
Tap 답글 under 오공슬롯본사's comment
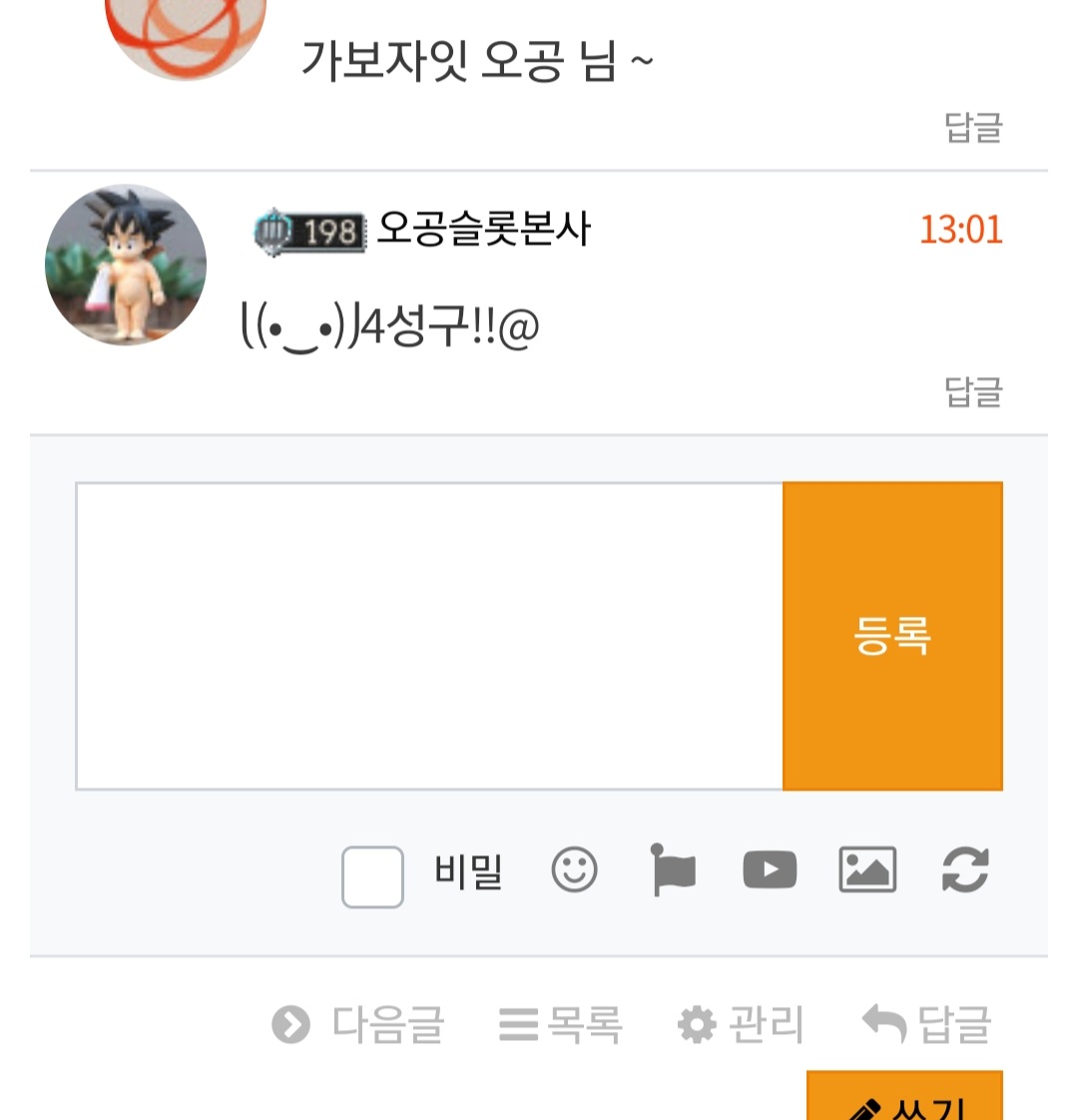[973, 391]
